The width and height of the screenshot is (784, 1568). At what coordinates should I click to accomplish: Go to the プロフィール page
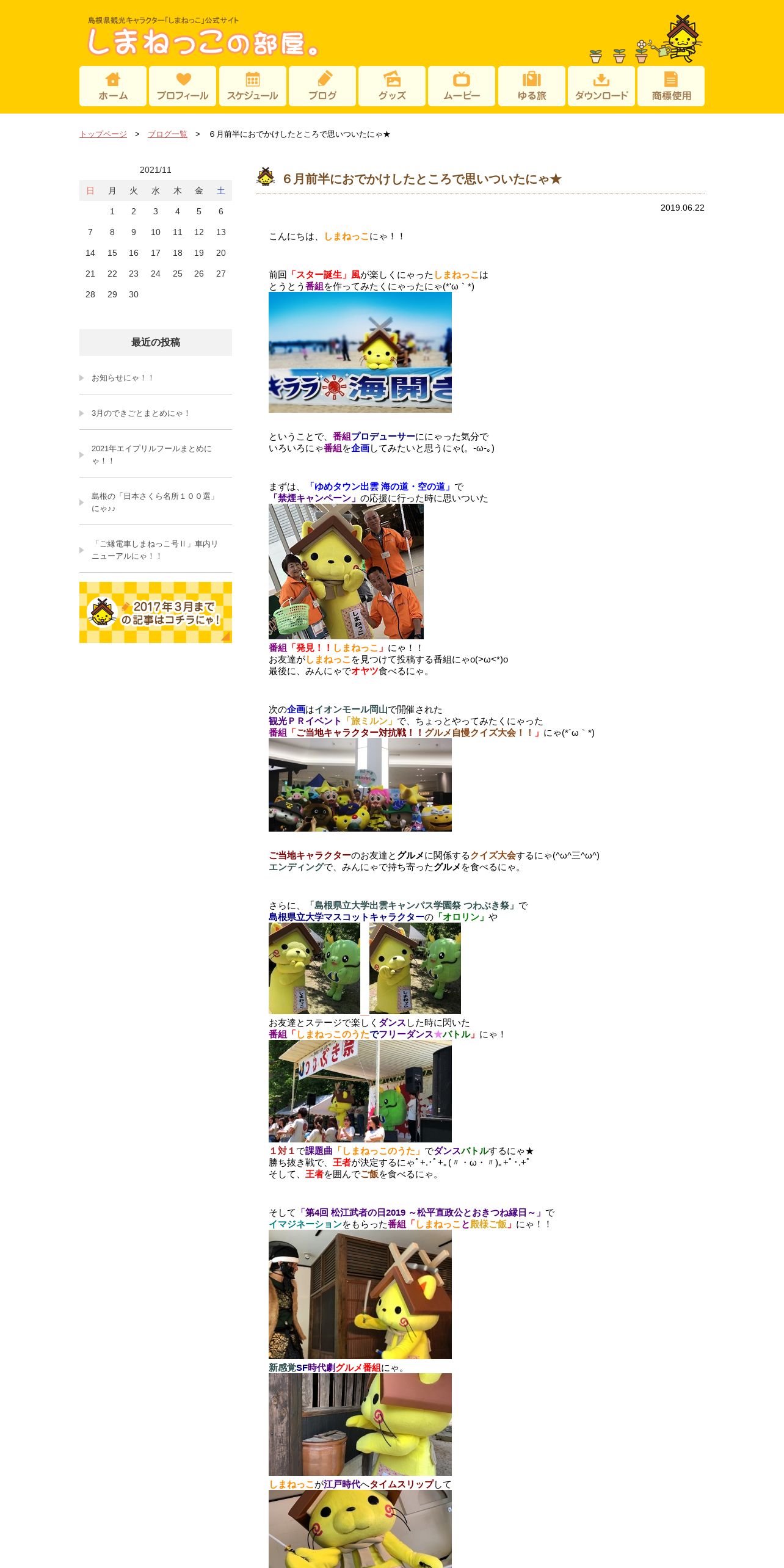(x=183, y=86)
